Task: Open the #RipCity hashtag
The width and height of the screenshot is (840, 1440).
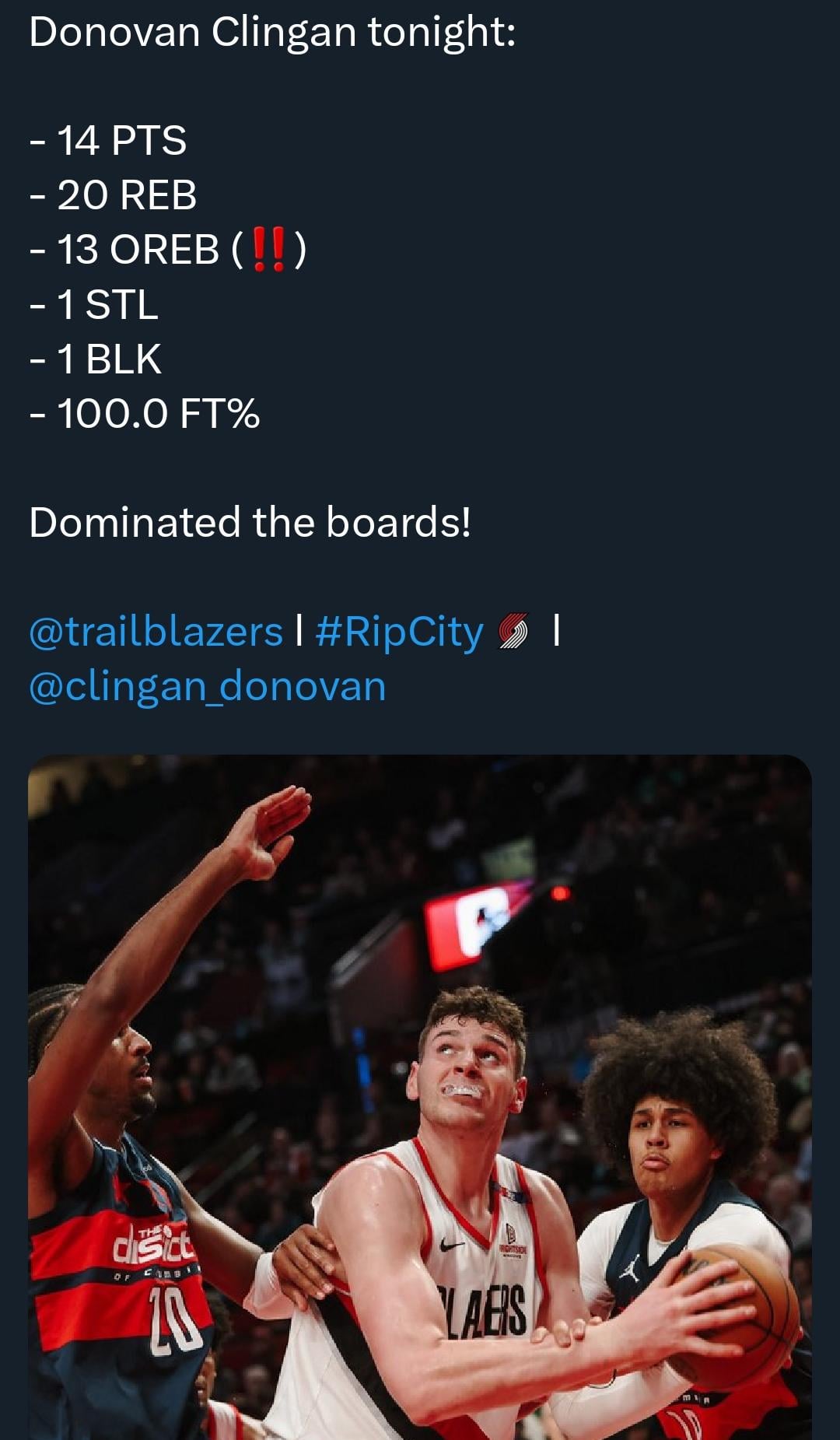Action: point(399,631)
